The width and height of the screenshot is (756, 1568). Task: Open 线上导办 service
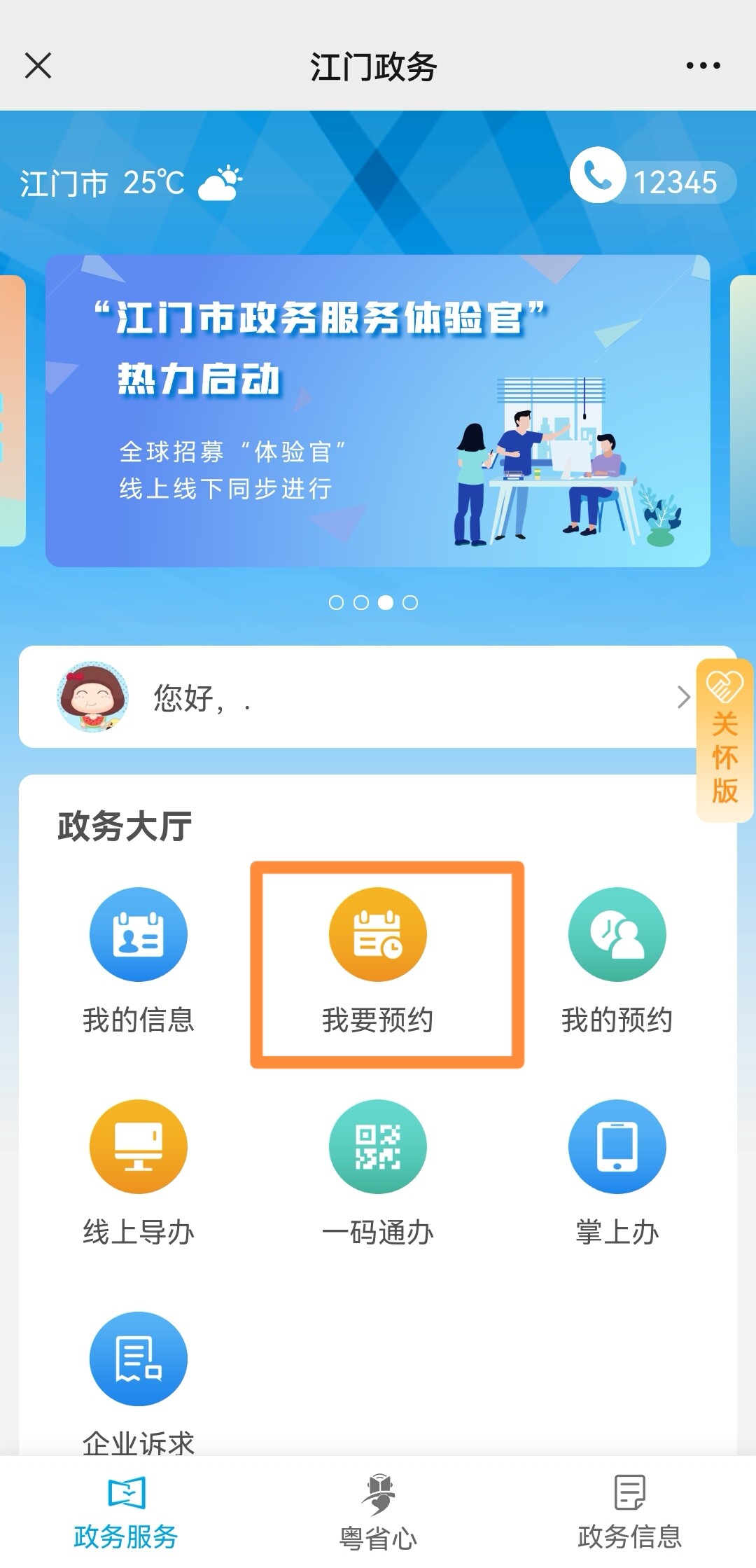point(139,1173)
